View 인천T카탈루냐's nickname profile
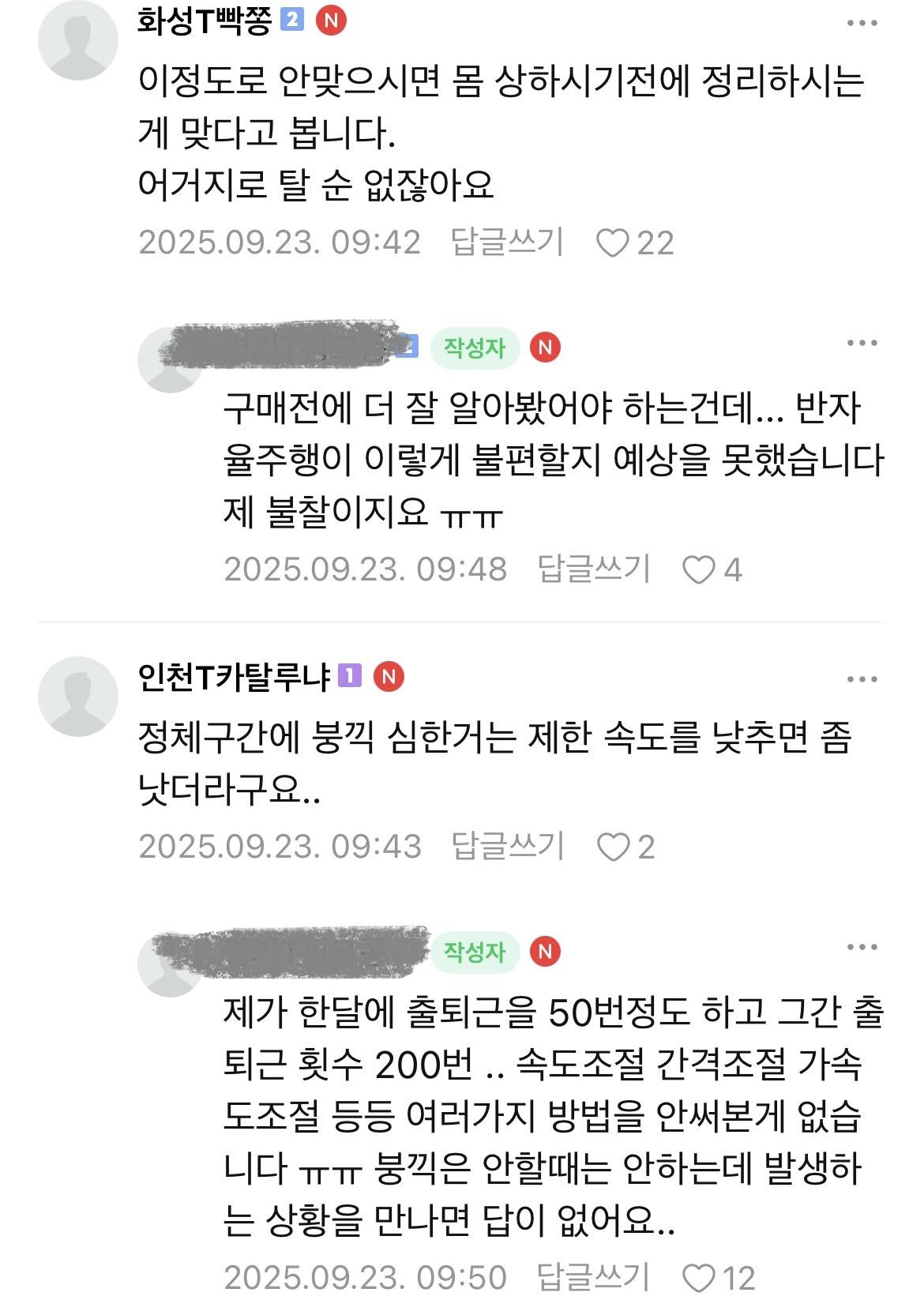 pyautogui.click(x=234, y=677)
